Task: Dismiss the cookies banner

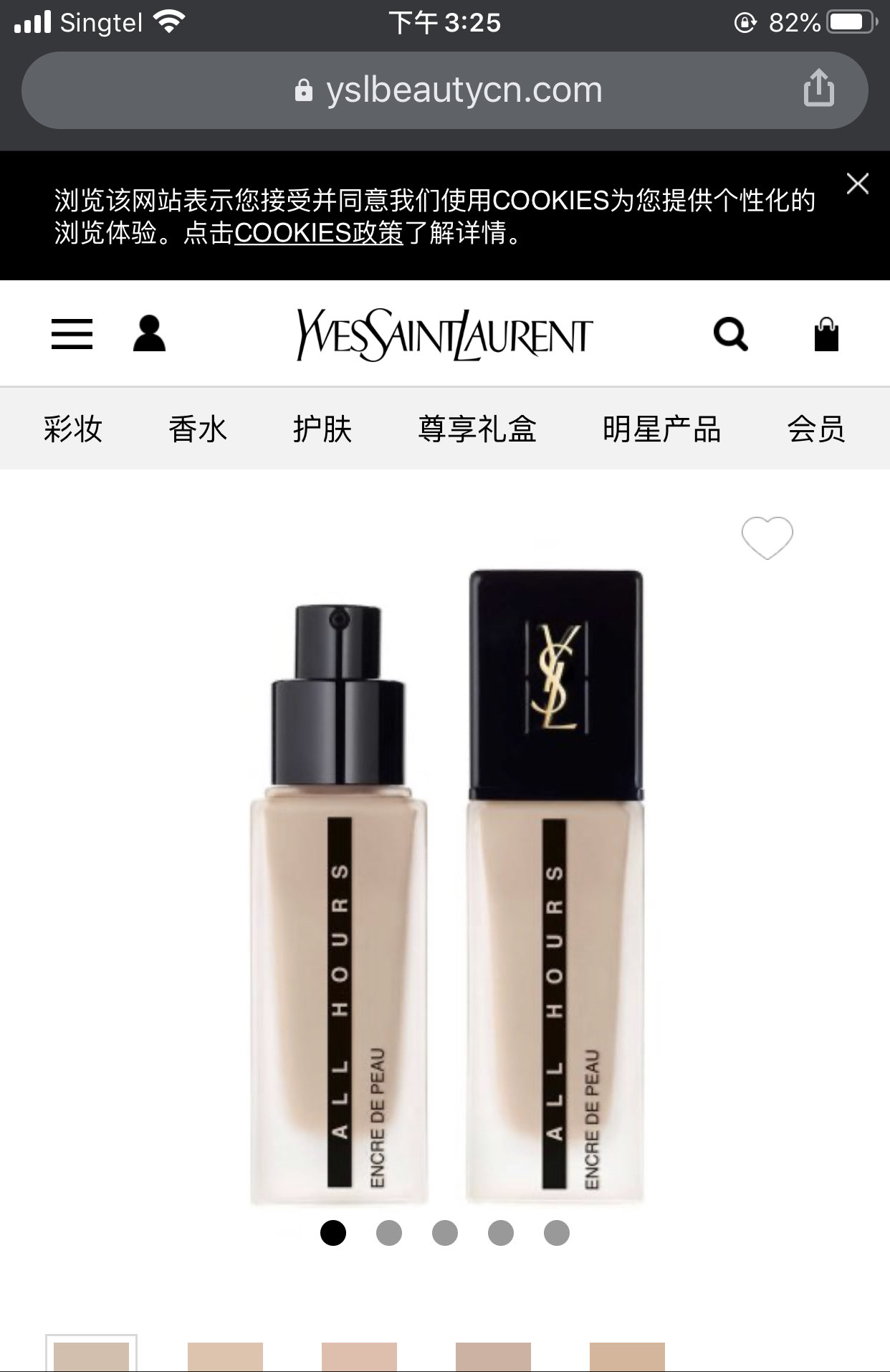Action: pyautogui.click(x=857, y=184)
